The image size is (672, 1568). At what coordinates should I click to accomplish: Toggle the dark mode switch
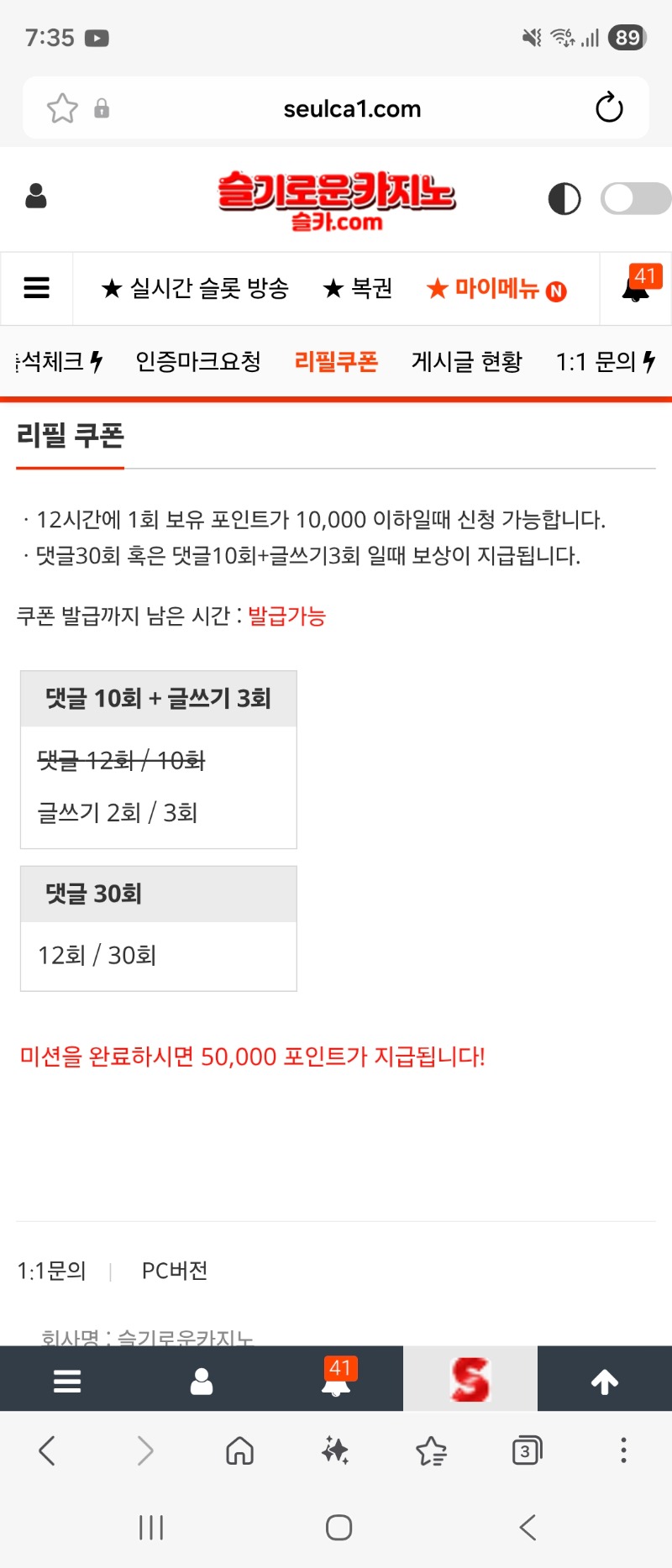pos(635,199)
